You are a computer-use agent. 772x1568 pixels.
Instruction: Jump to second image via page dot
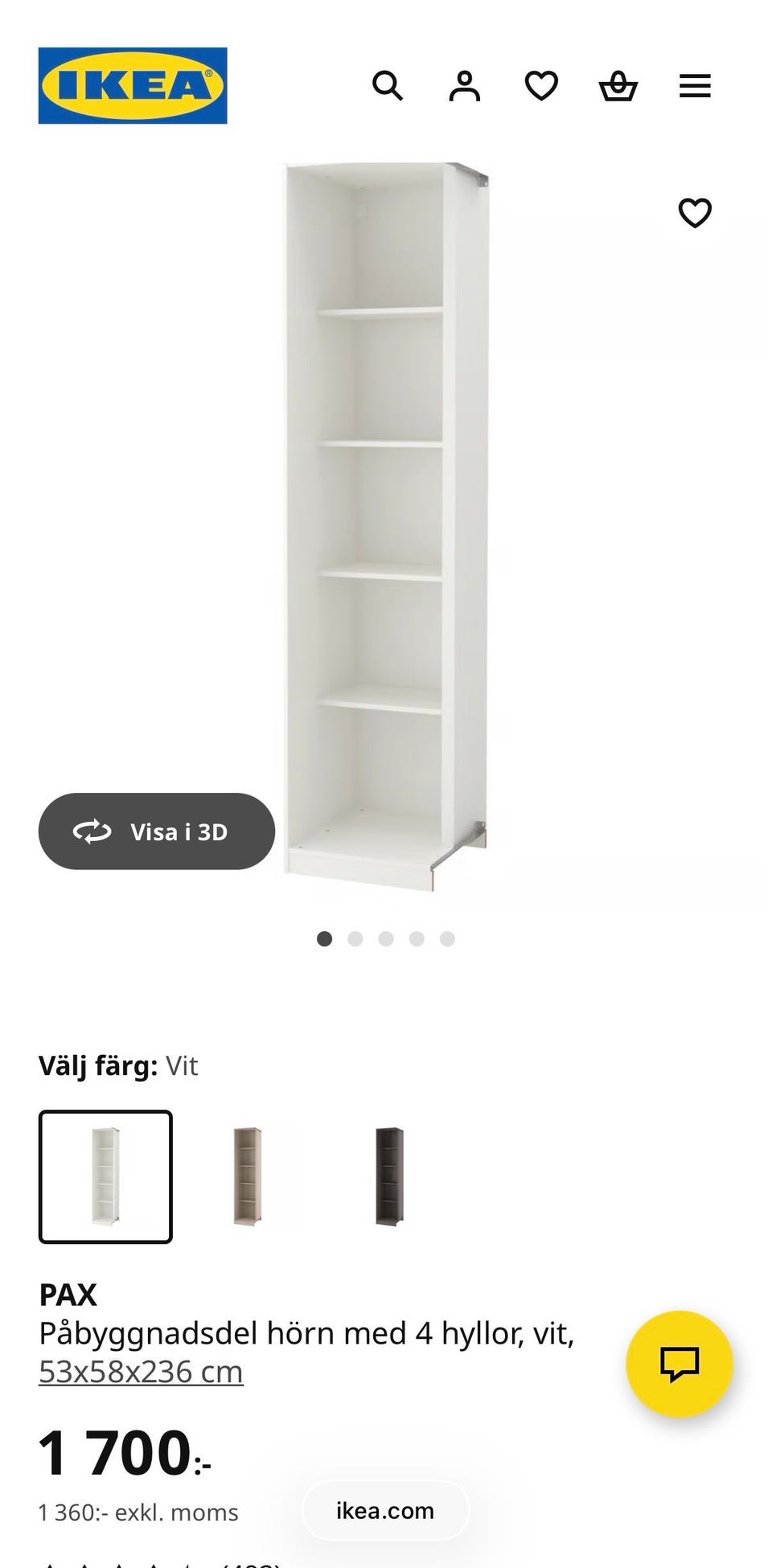tap(355, 938)
